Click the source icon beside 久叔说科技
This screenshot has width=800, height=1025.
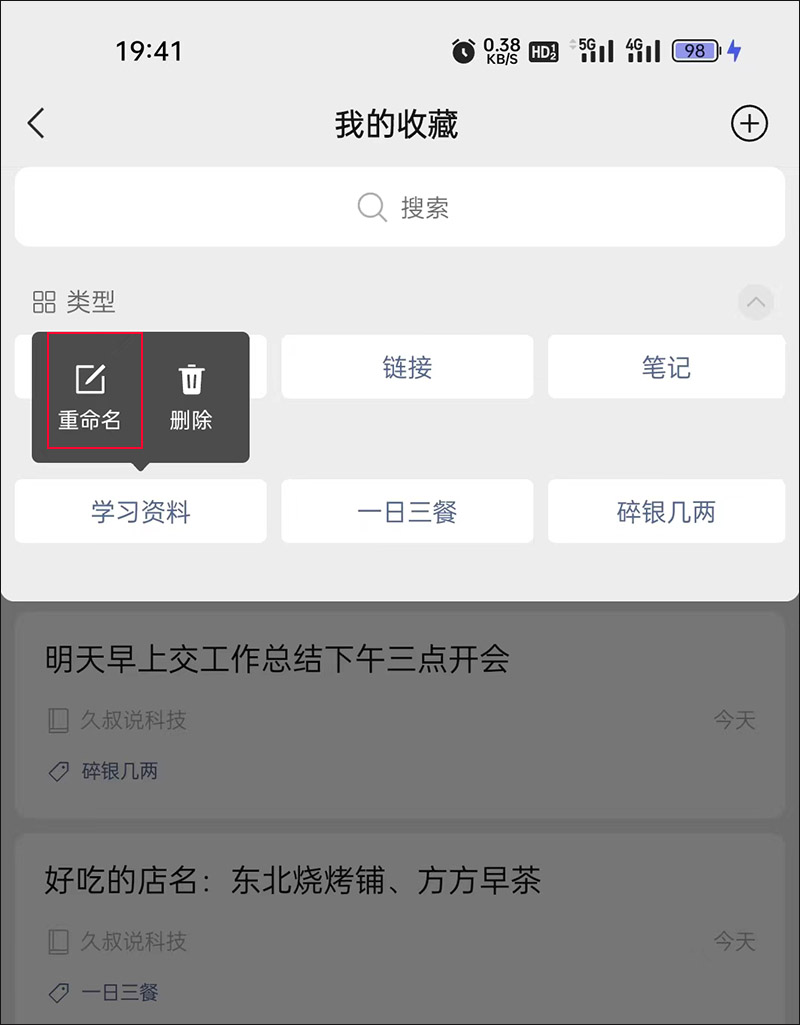click(58, 720)
